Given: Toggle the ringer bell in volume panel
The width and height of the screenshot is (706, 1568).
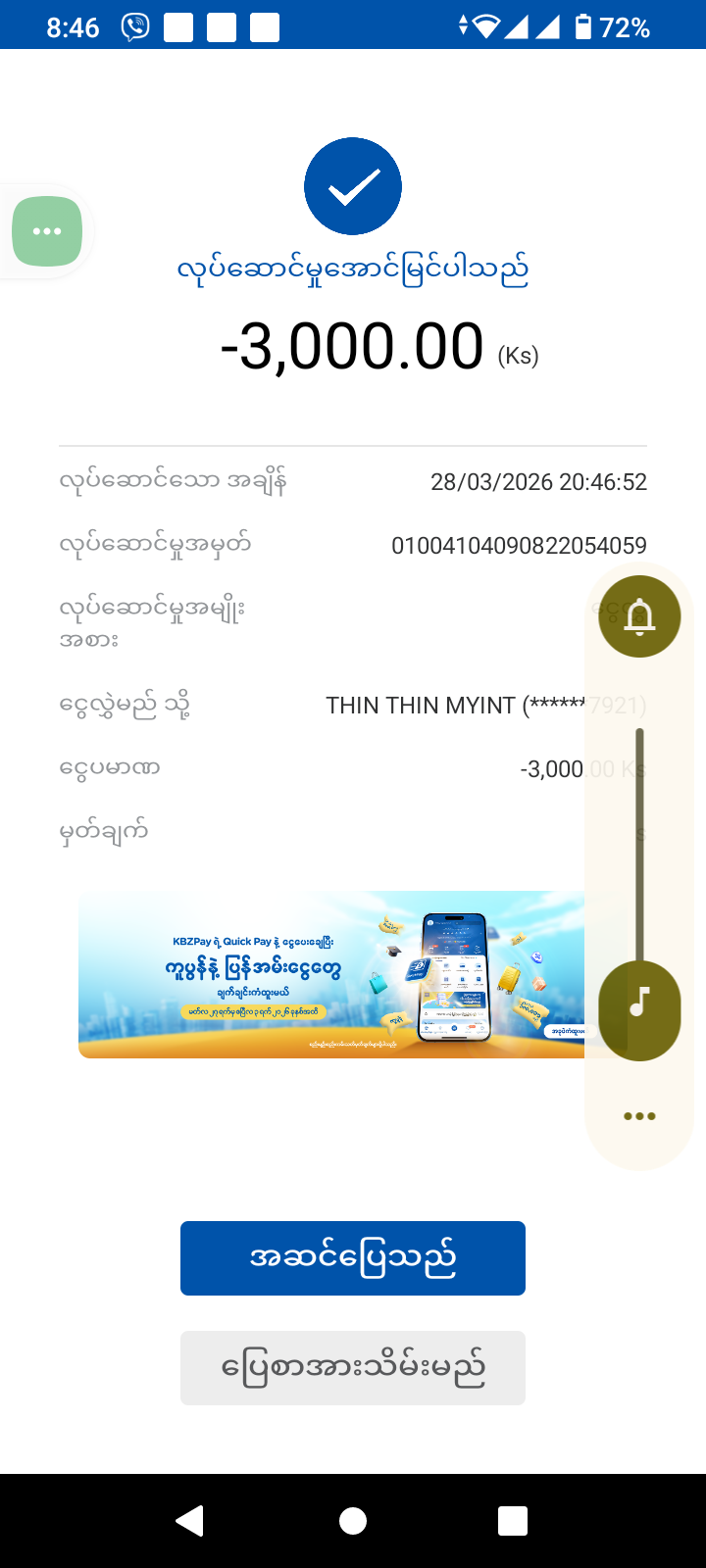Looking at the screenshot, I should 639,616.
